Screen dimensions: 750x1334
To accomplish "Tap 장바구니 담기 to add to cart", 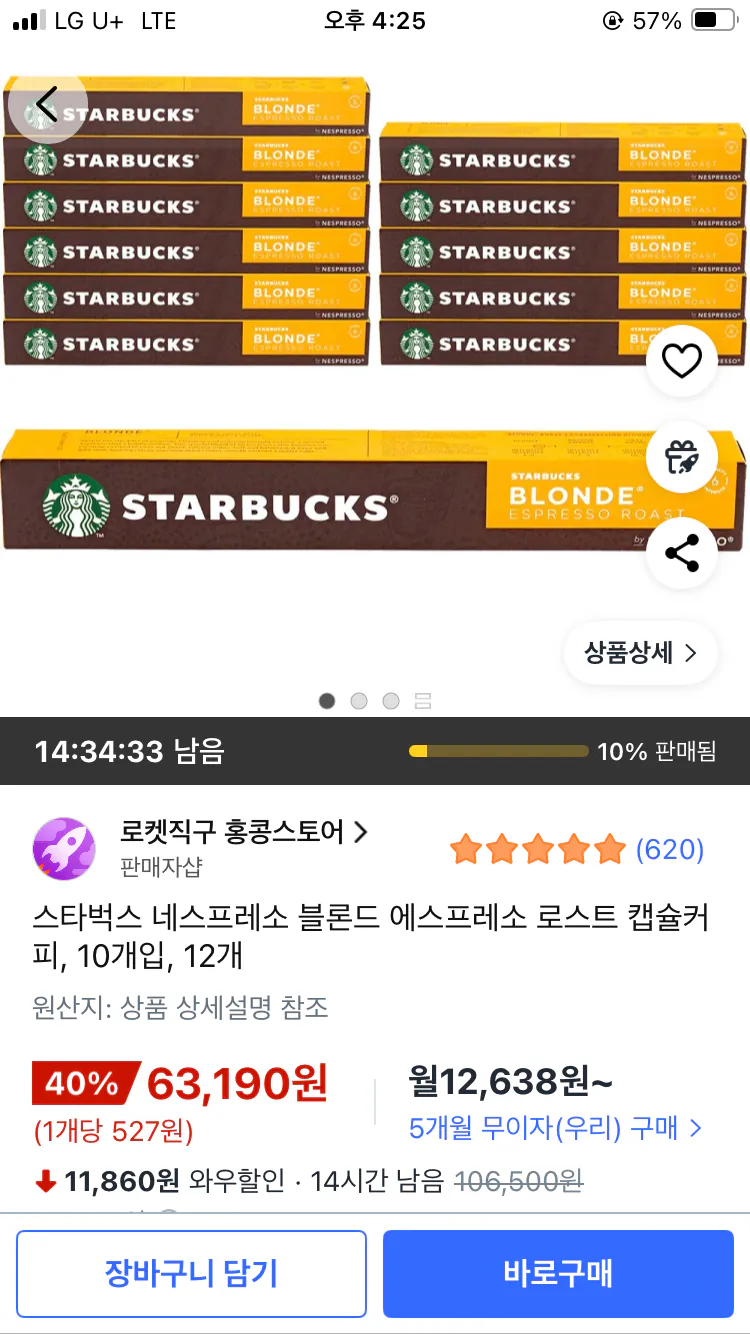I will coord(191,1273).
